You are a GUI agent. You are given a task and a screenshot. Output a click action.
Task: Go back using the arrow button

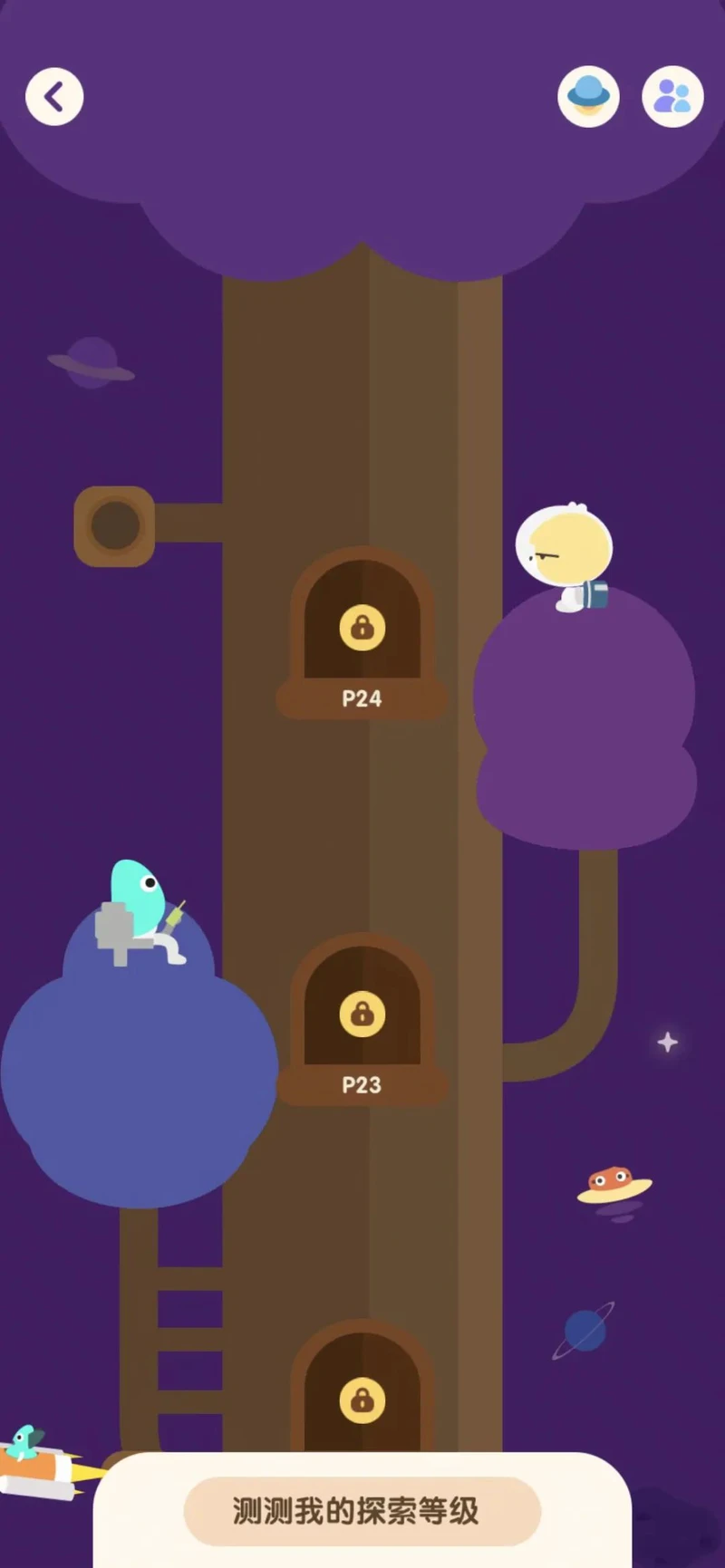point(54,97)
